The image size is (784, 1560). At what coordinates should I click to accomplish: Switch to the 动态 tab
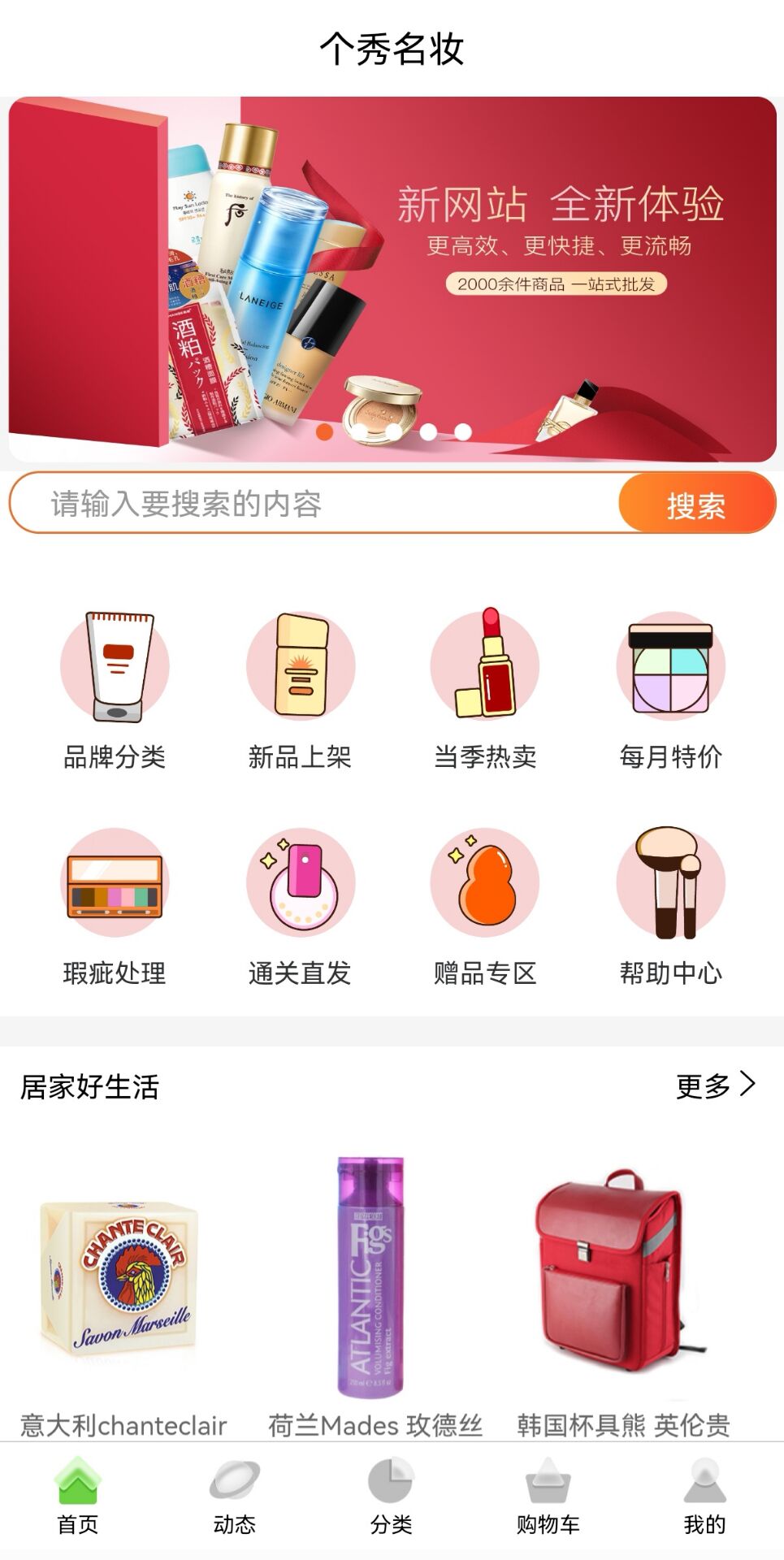point(235,1497)
